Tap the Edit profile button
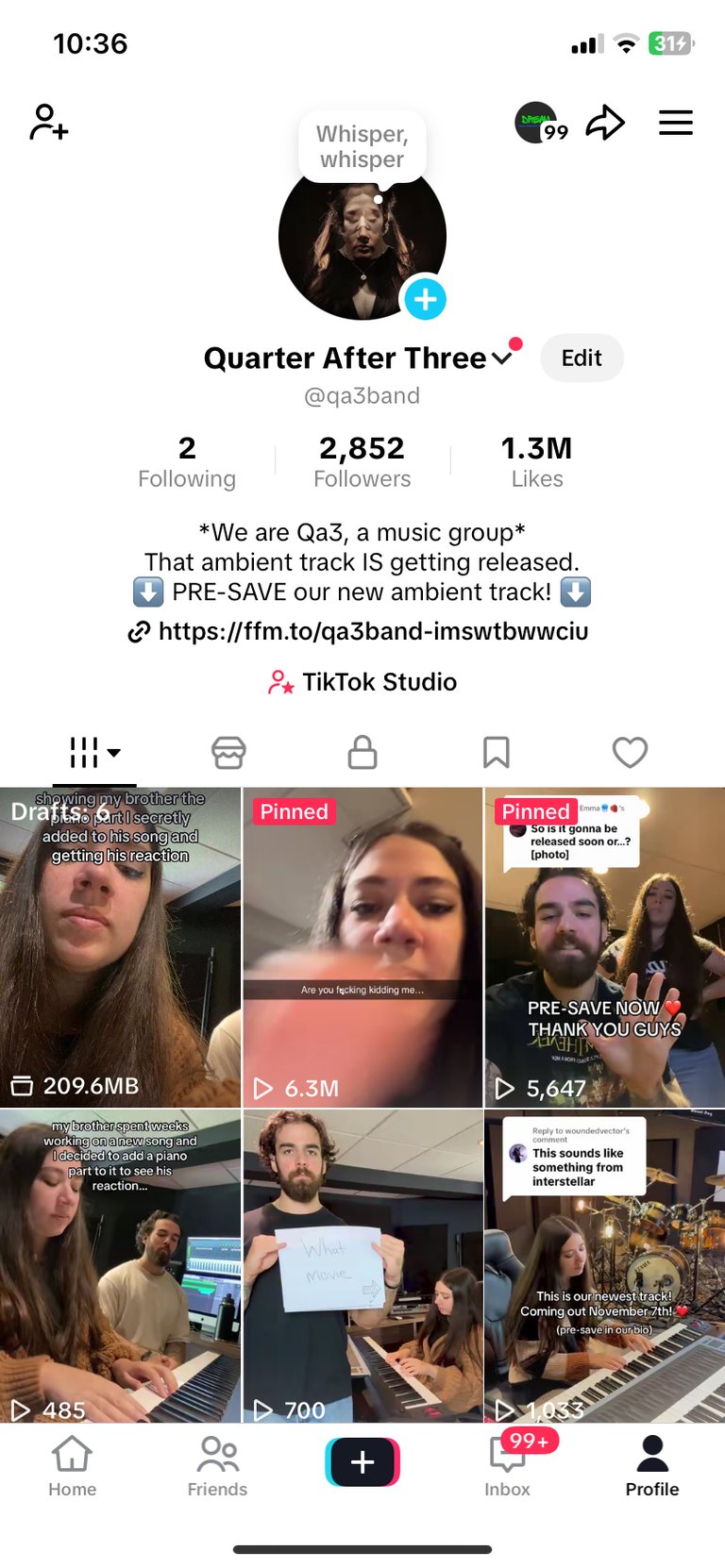725x1568 pixels. click(582, 359)
